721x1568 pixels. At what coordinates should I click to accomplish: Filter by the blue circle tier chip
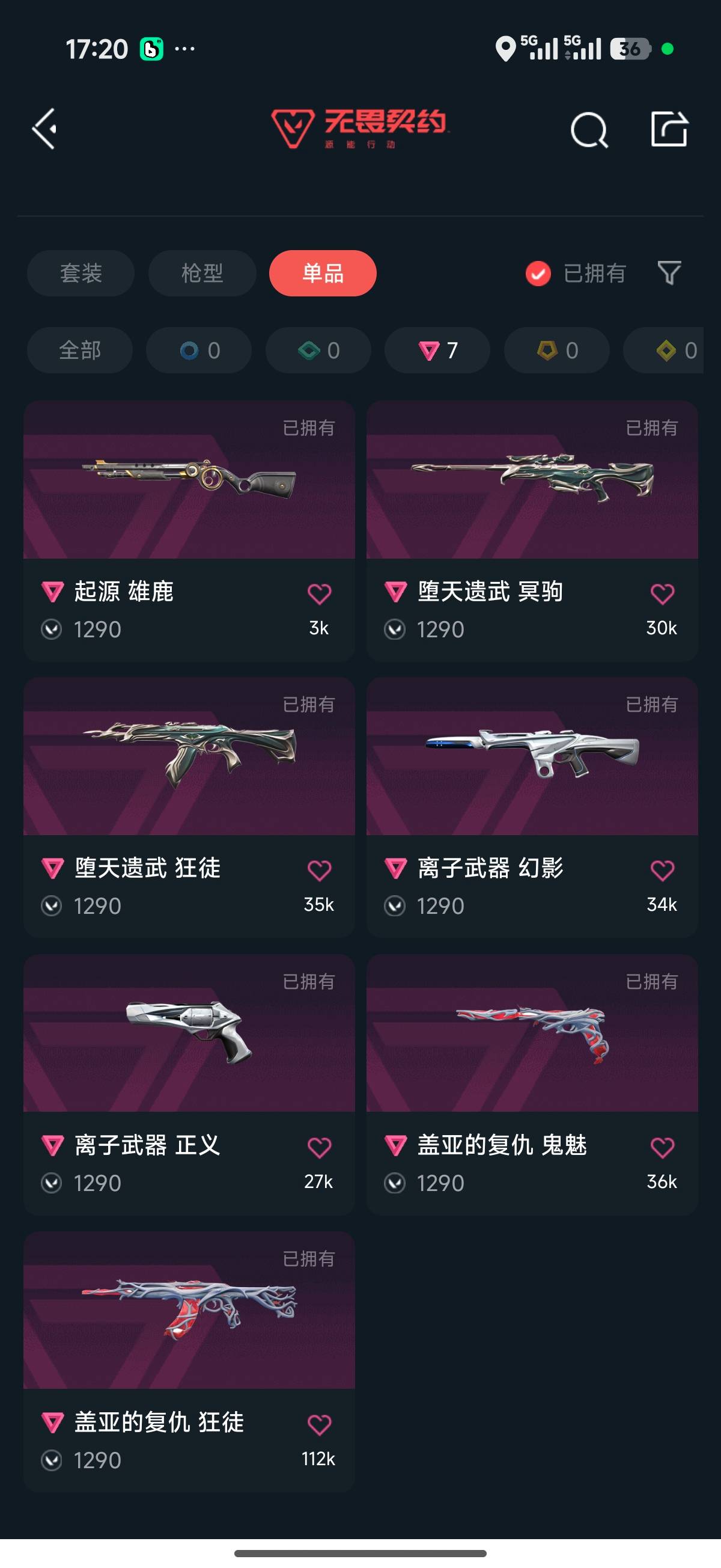199,350
